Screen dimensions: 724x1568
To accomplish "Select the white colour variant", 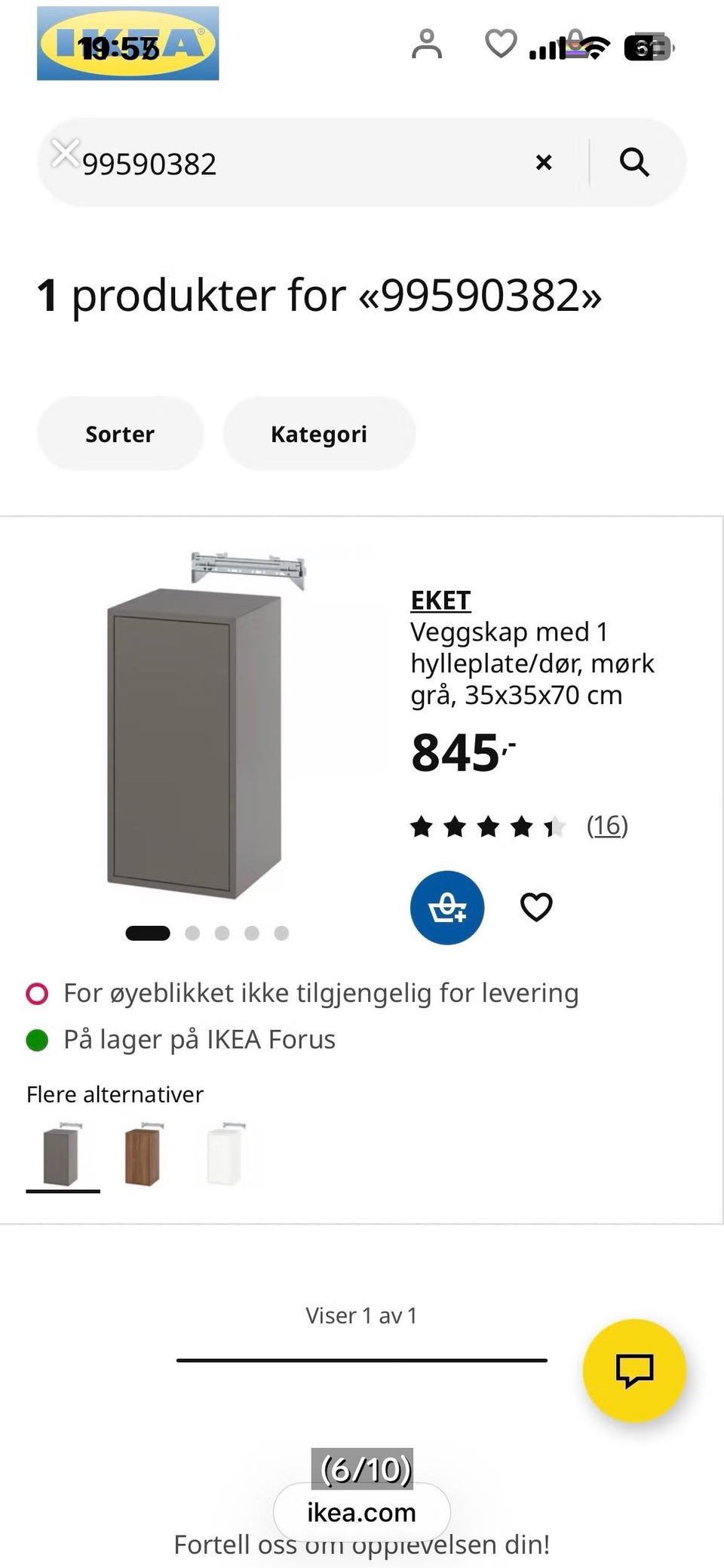I will point(225,1155).
